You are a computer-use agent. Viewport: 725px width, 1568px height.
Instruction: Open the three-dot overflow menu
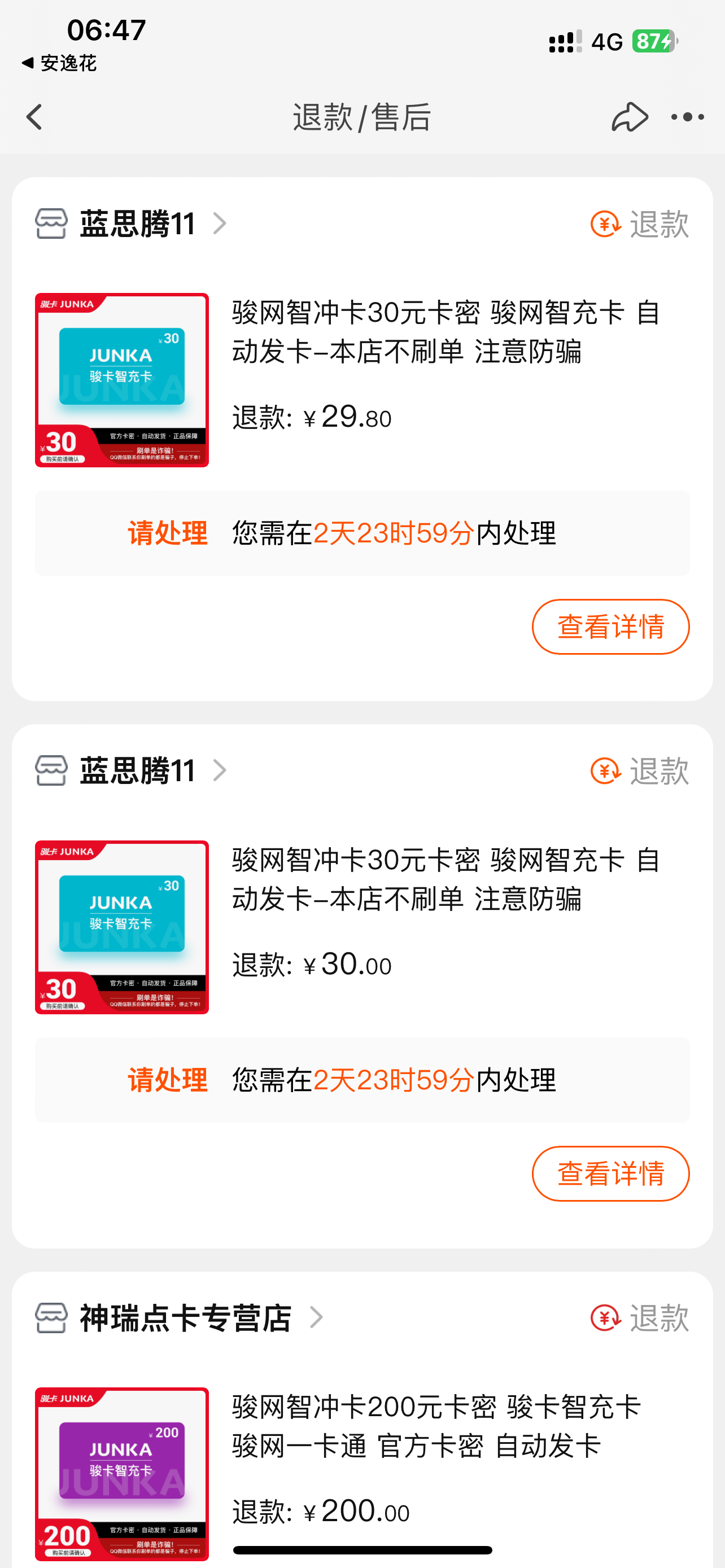click(687, 117)
